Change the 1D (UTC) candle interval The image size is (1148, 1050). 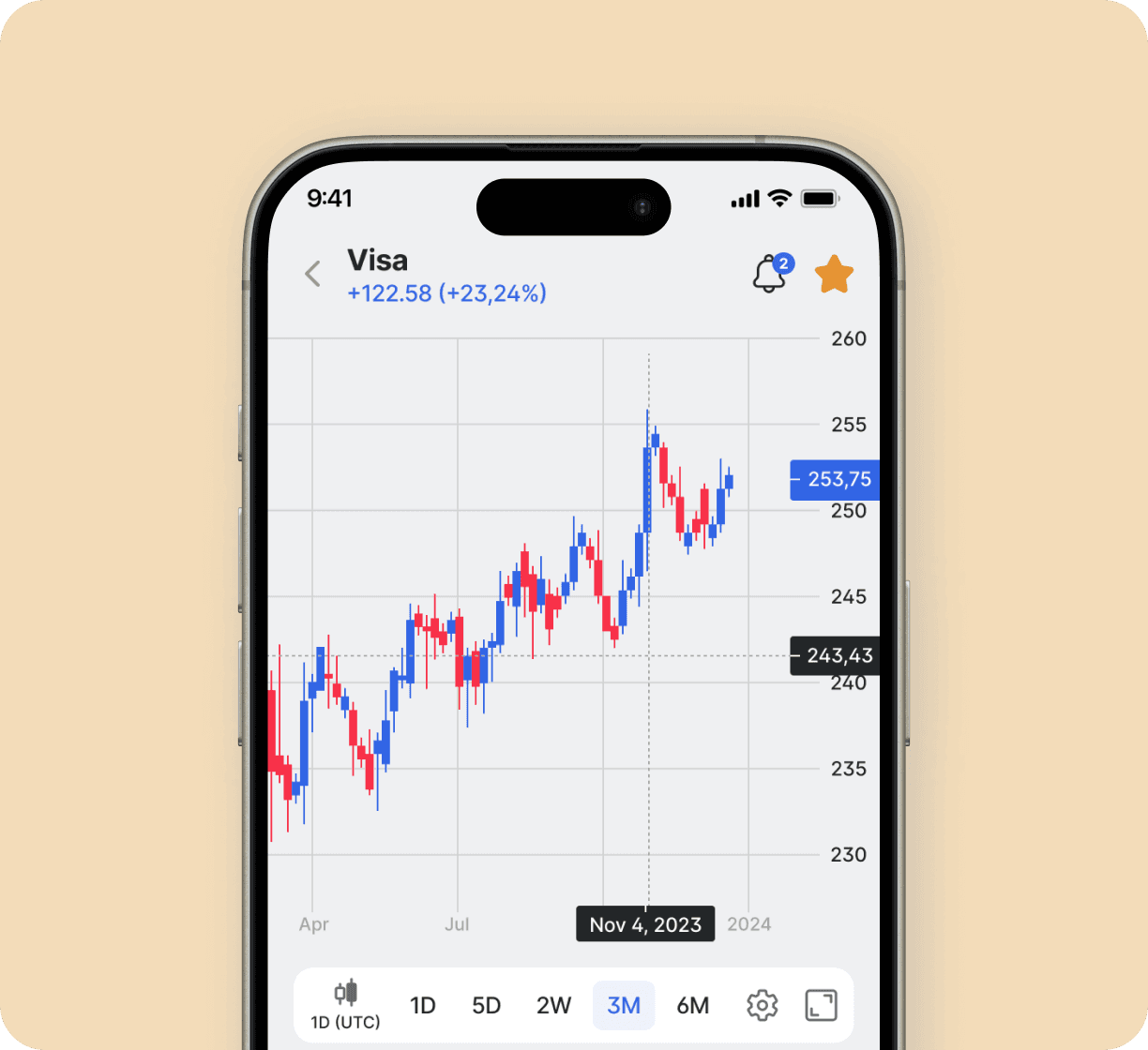click(346, 1005)
